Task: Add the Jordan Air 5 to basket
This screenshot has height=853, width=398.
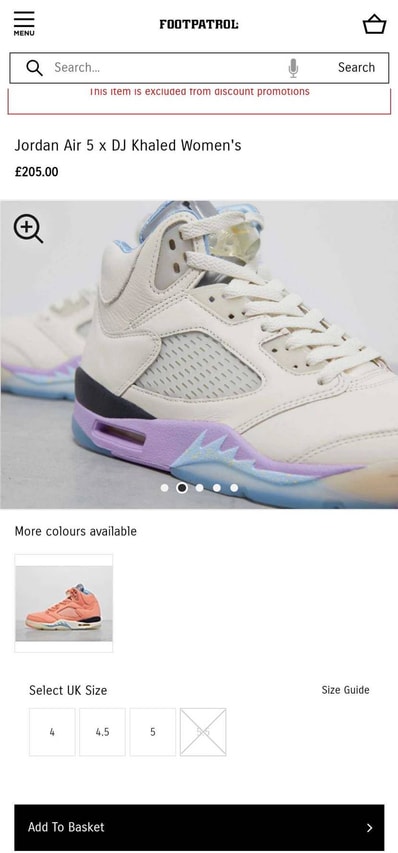Action: pos(199,827)
